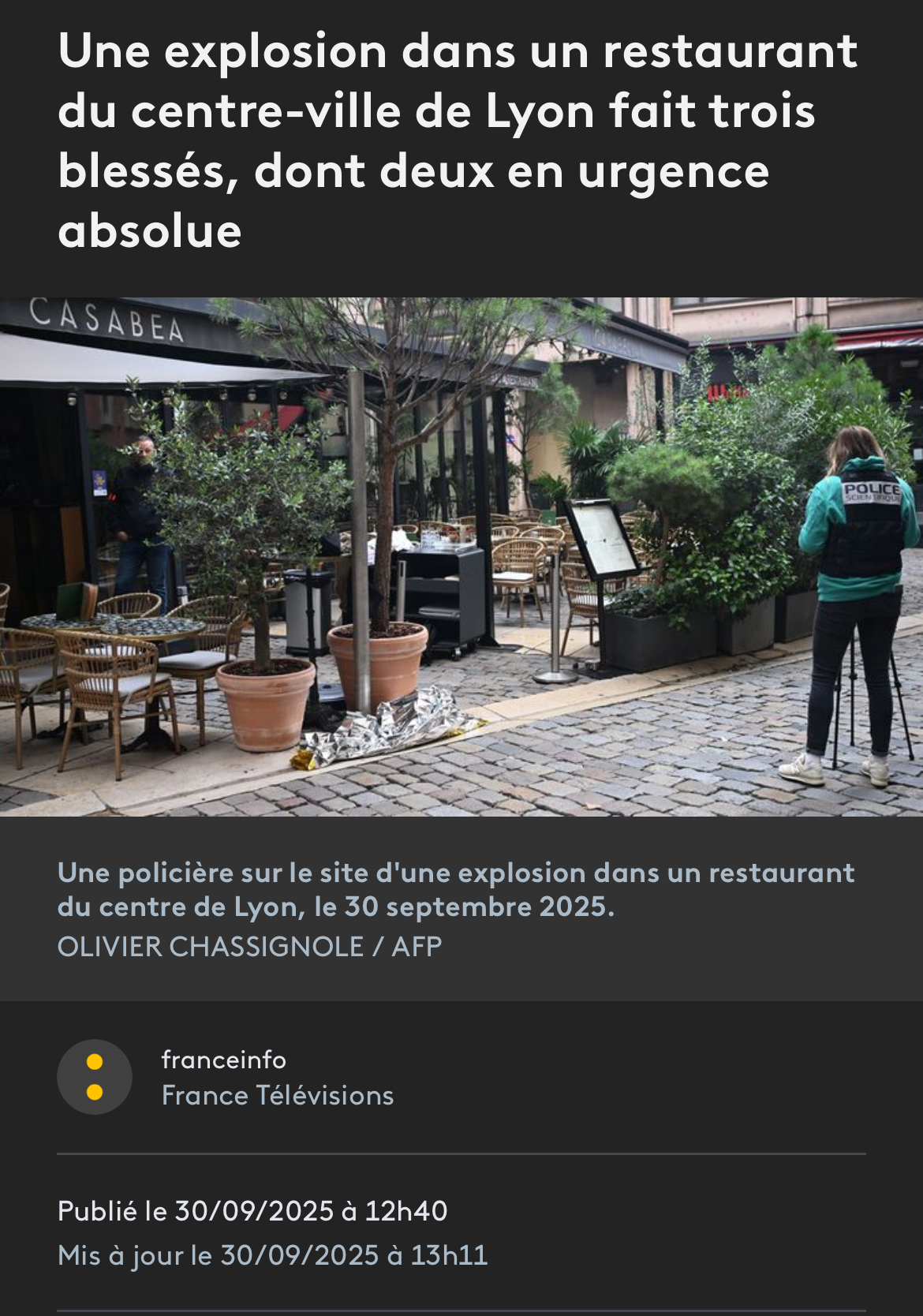Open the article photo of the Lyon restaurant
The height and width of the screenshot is (1316, 923).
click(461, 556)
